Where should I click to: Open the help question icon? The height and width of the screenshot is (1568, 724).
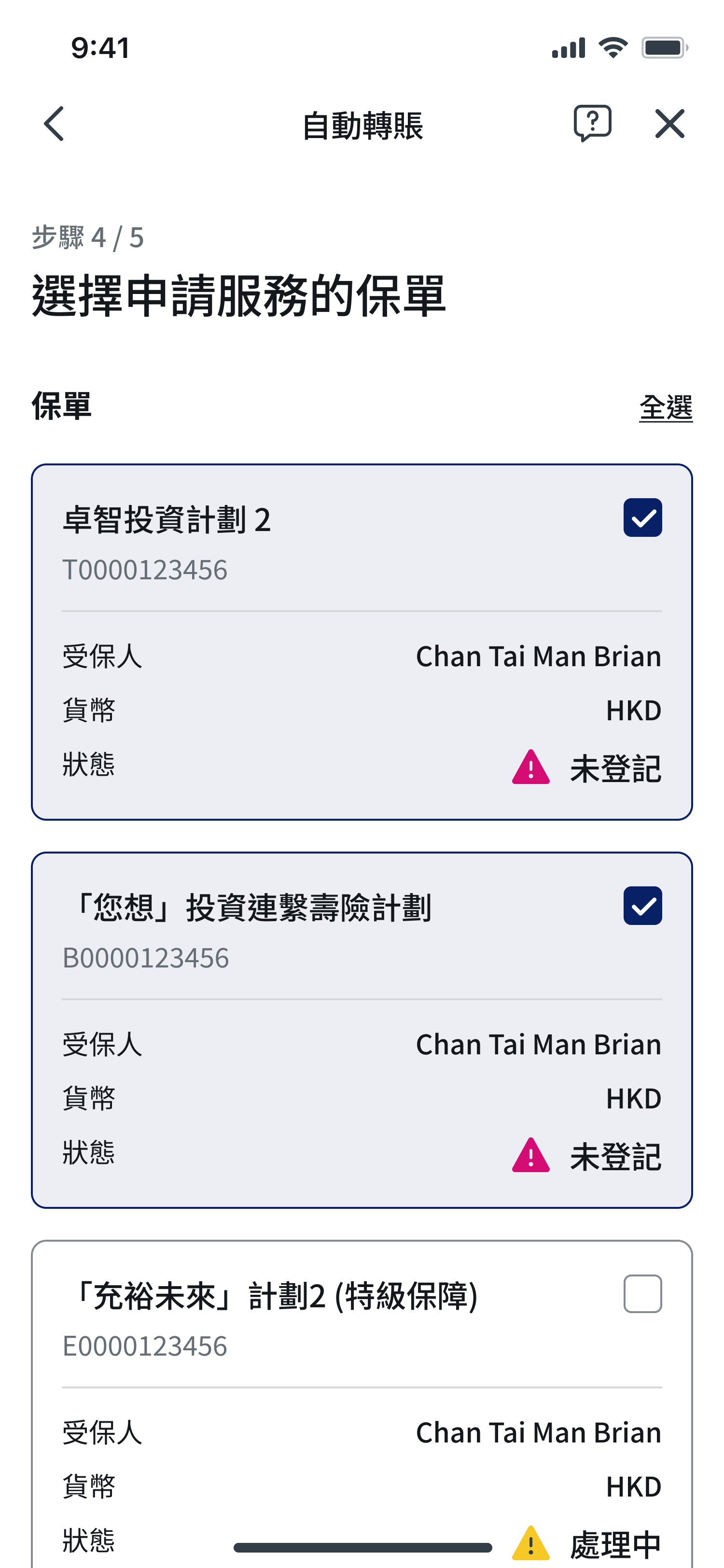click(x=592, y=124)
